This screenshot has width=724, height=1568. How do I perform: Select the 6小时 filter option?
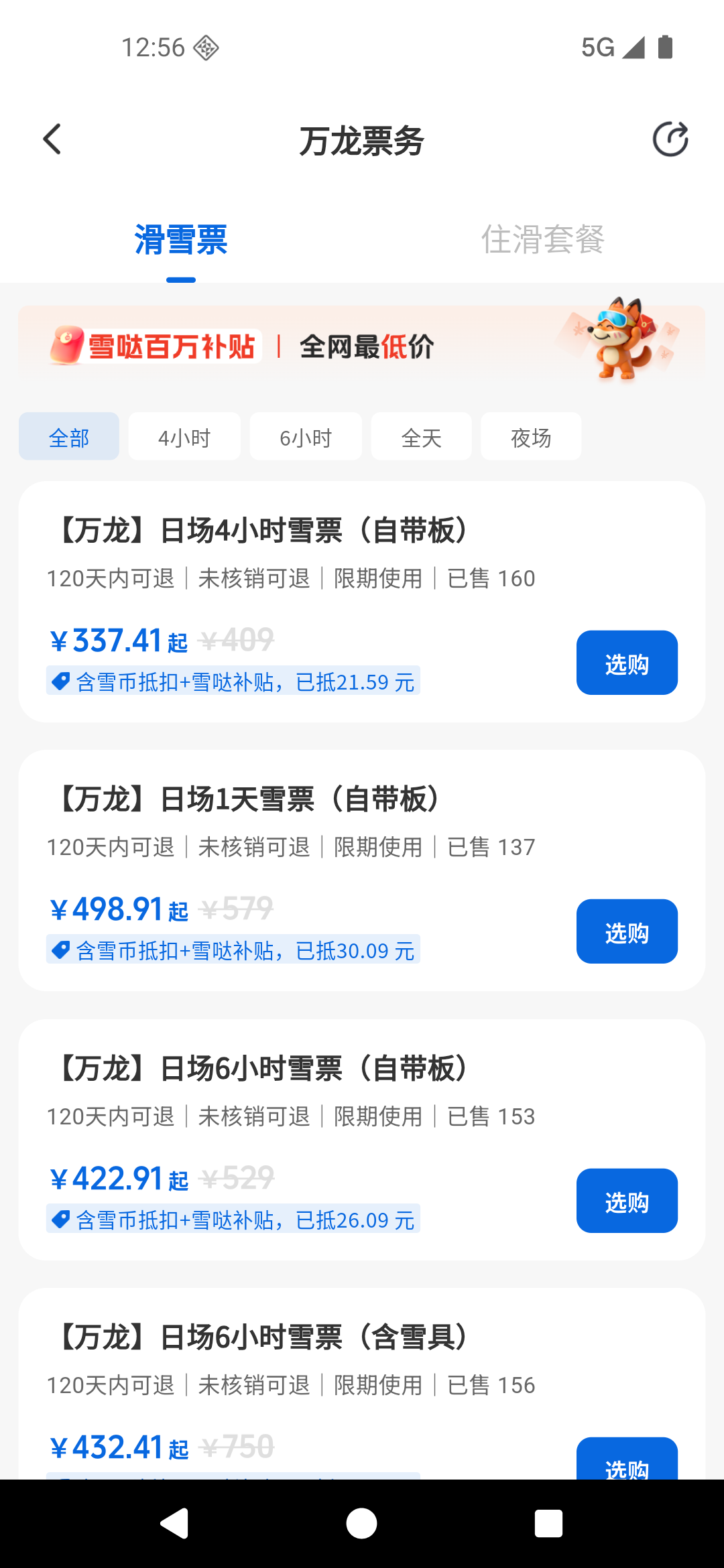pos(306,436)
